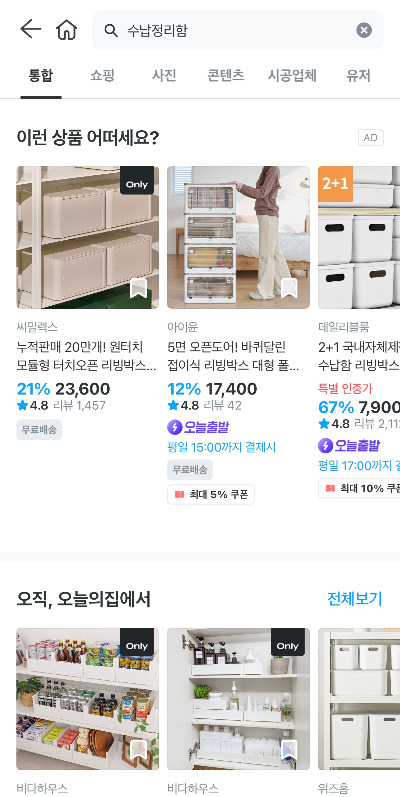Open the 데일리블룸 2+1 수납함 product
Screen dimensions: 400x797
pos(359,332)
